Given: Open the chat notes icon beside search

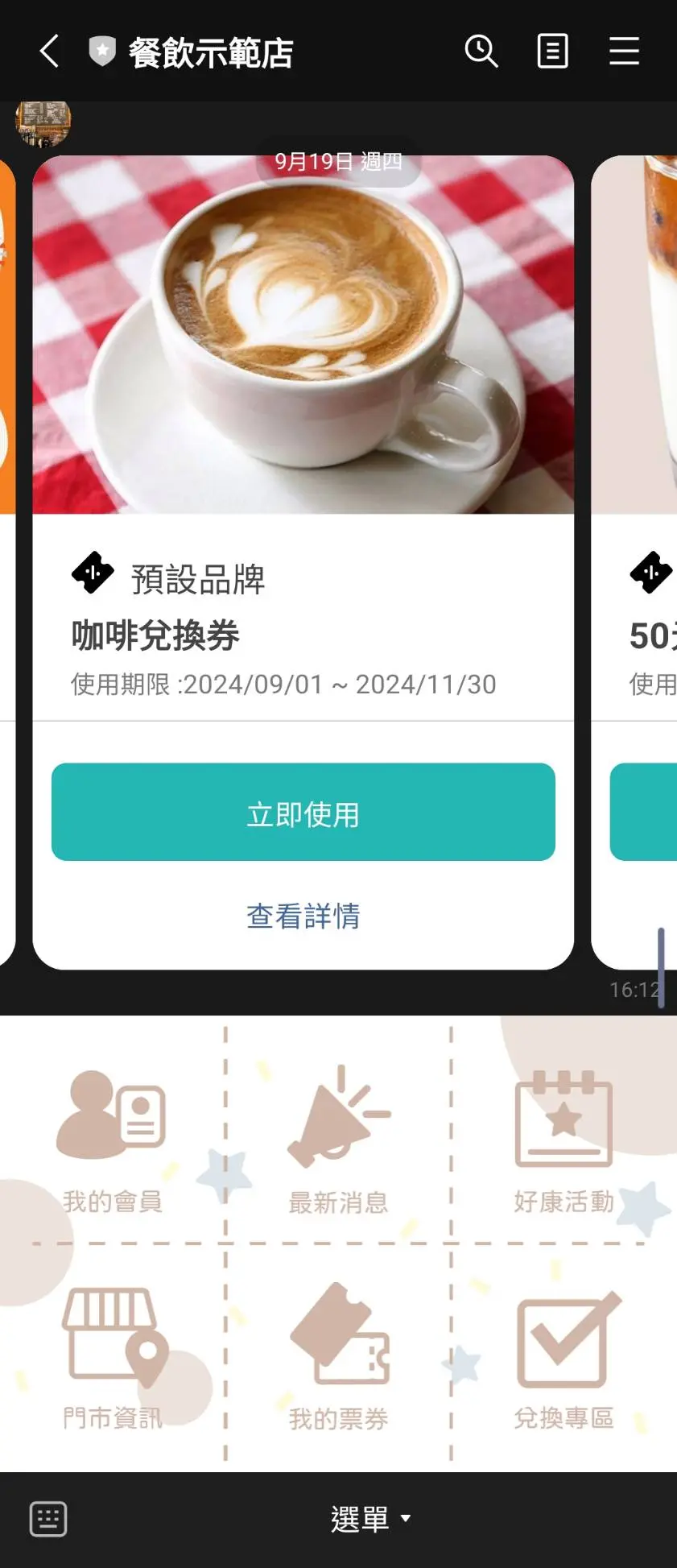Looking at the screenshot, I should (x=552, y=51).
